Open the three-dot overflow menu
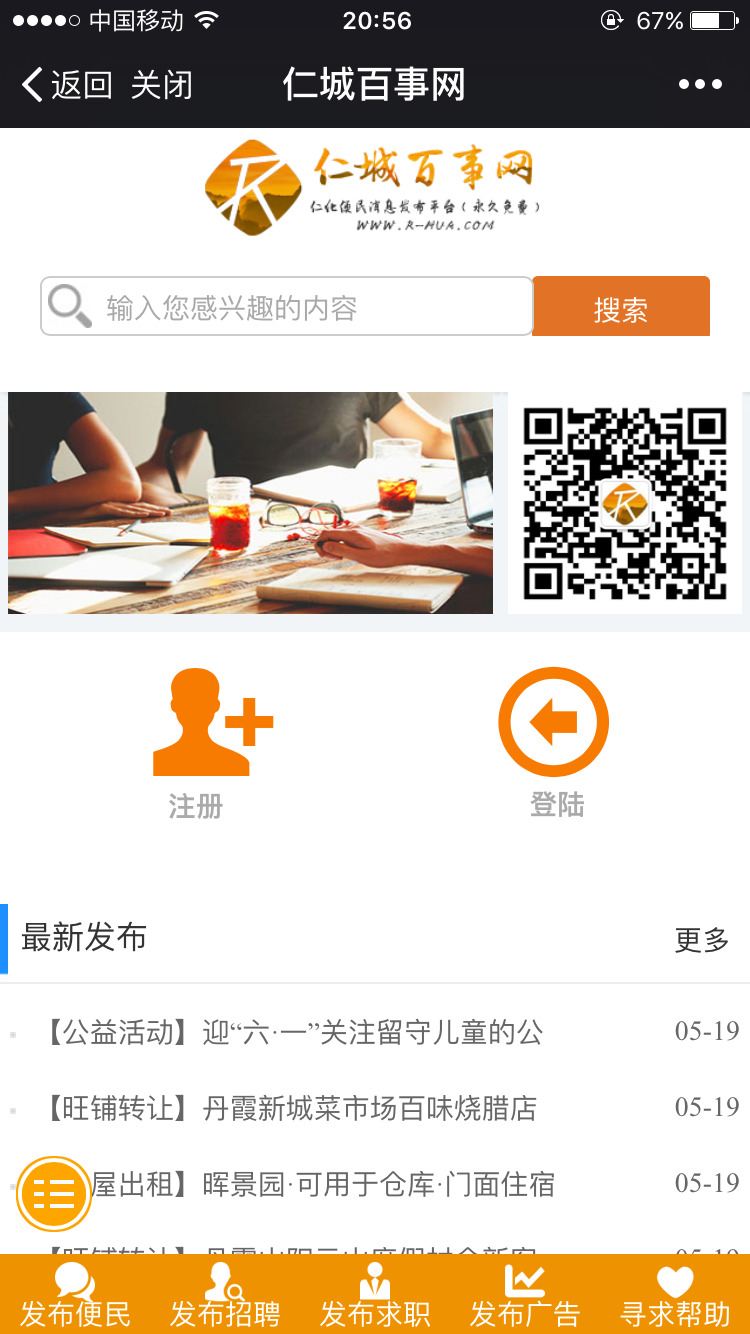The height and width of the screenshot is (1334, 750). point(700,85)
